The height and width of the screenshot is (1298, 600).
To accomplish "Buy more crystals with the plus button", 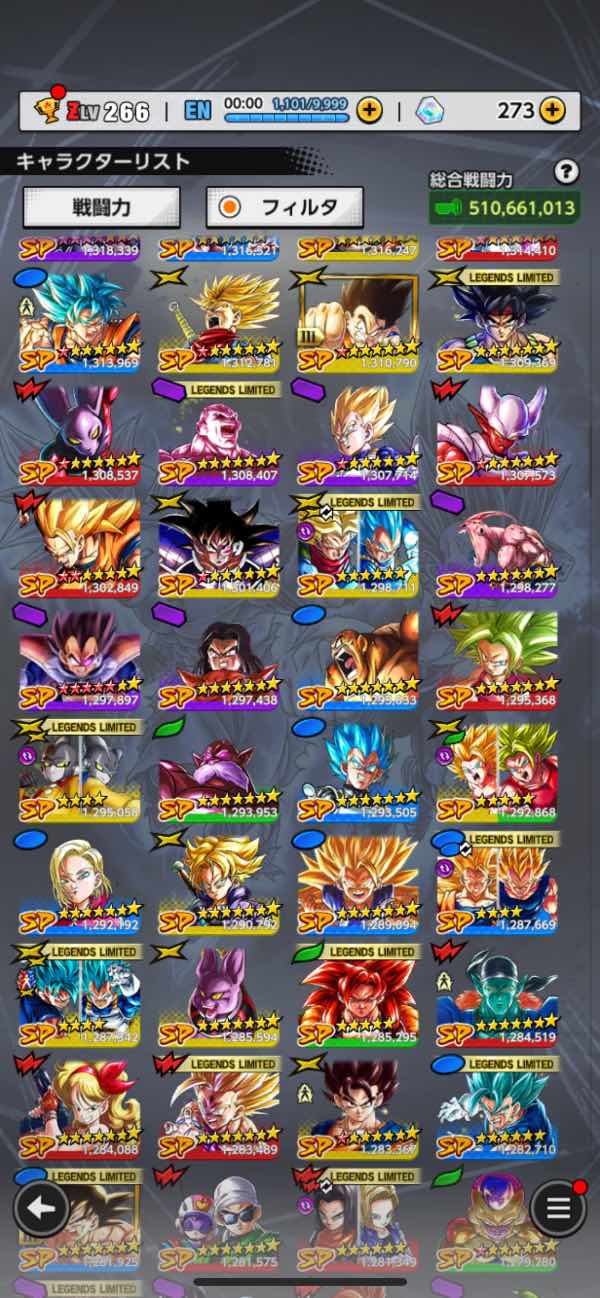I will (x=552, y=110).
